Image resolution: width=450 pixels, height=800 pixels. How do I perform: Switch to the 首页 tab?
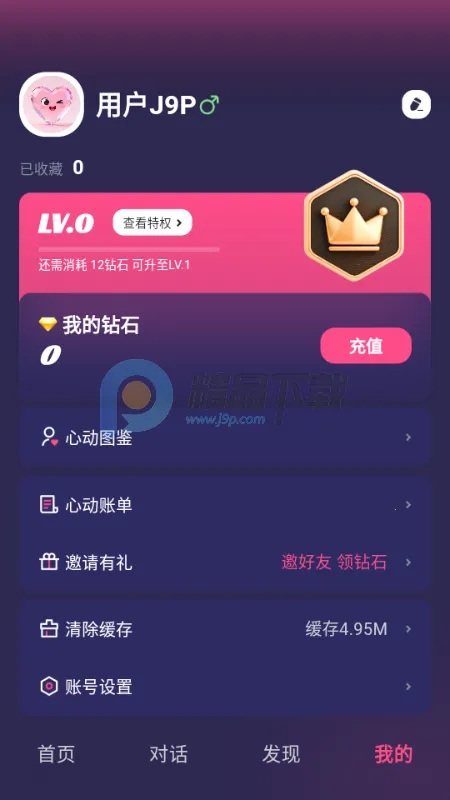click(56, 754)
